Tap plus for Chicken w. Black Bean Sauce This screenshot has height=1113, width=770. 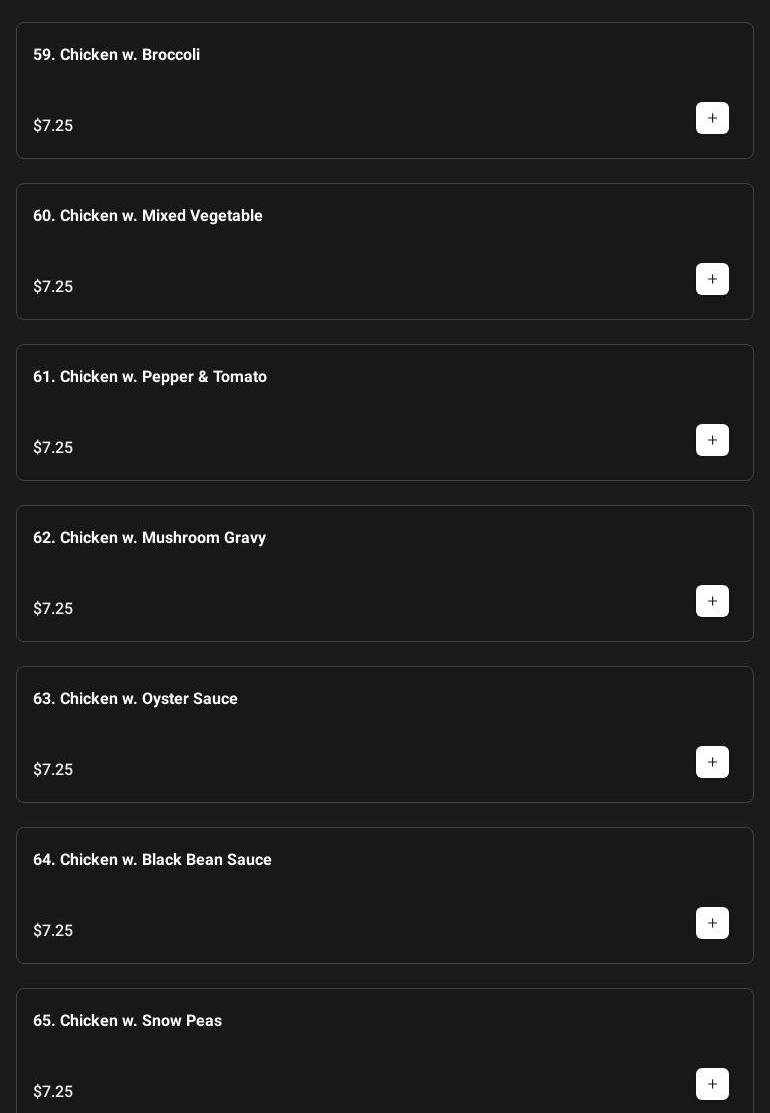point(712,923)
